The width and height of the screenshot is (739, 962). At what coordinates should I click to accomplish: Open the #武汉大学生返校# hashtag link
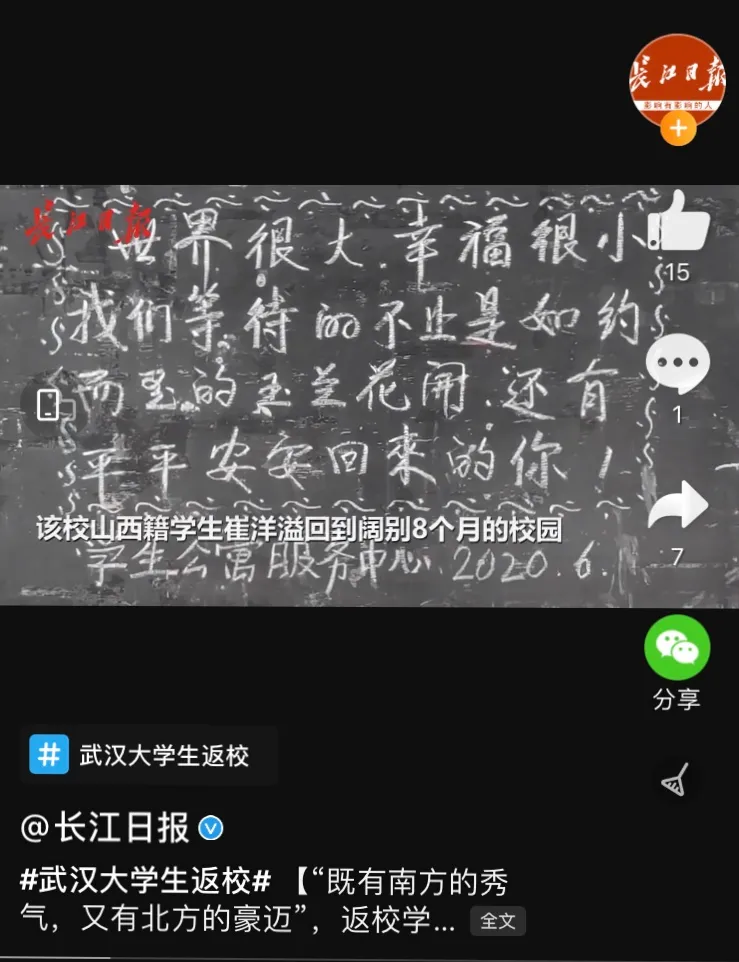click(145, 882)
